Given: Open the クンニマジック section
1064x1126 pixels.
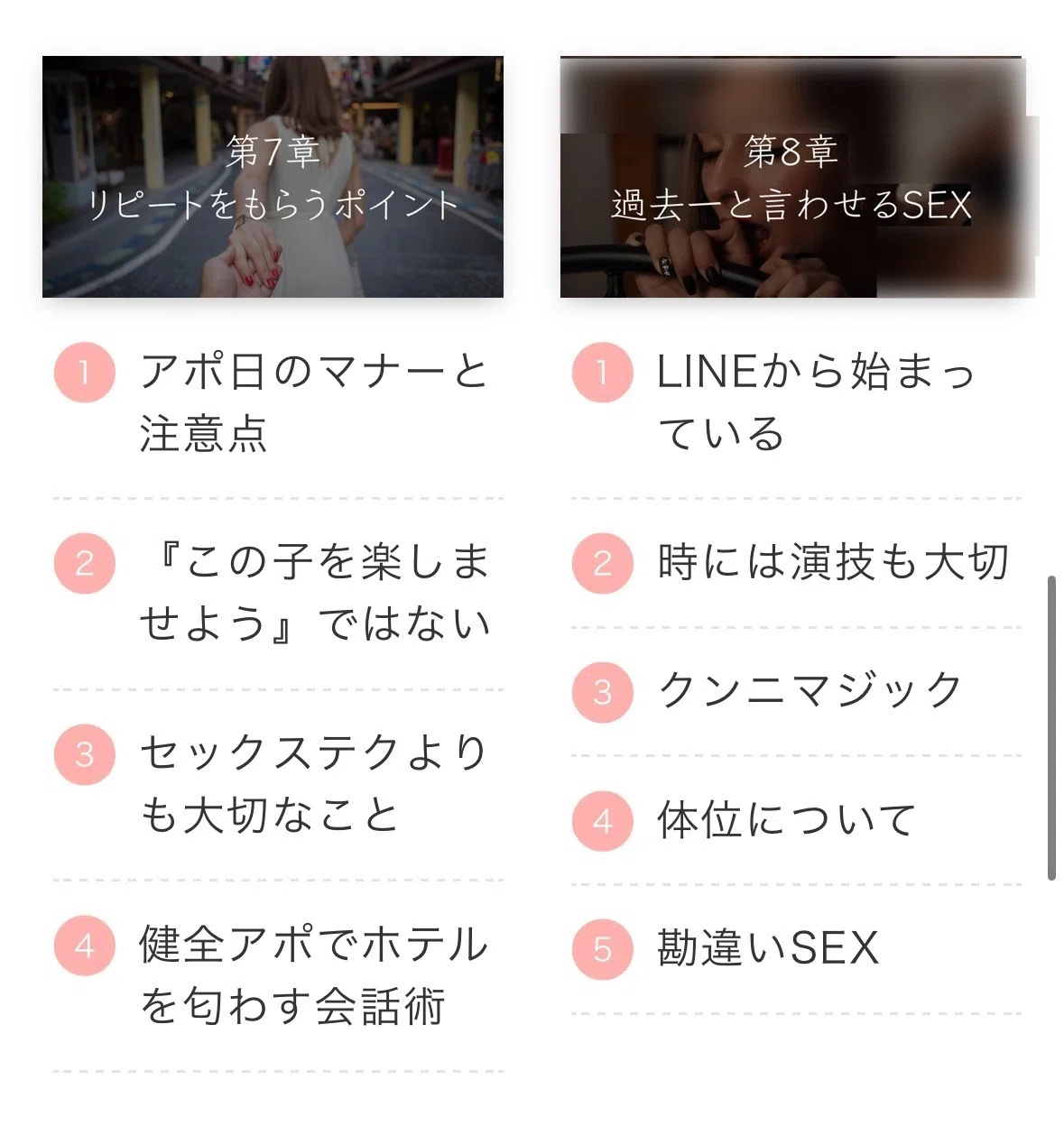Looking at the screenshot, I should pos(810,691).
